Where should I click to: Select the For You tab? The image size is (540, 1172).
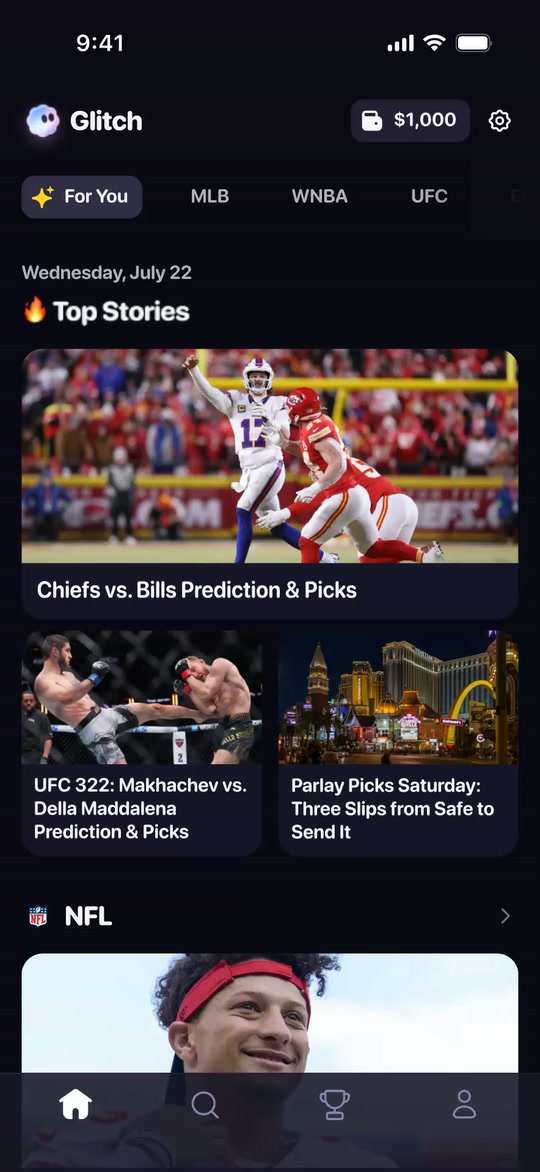pos(82,197)
